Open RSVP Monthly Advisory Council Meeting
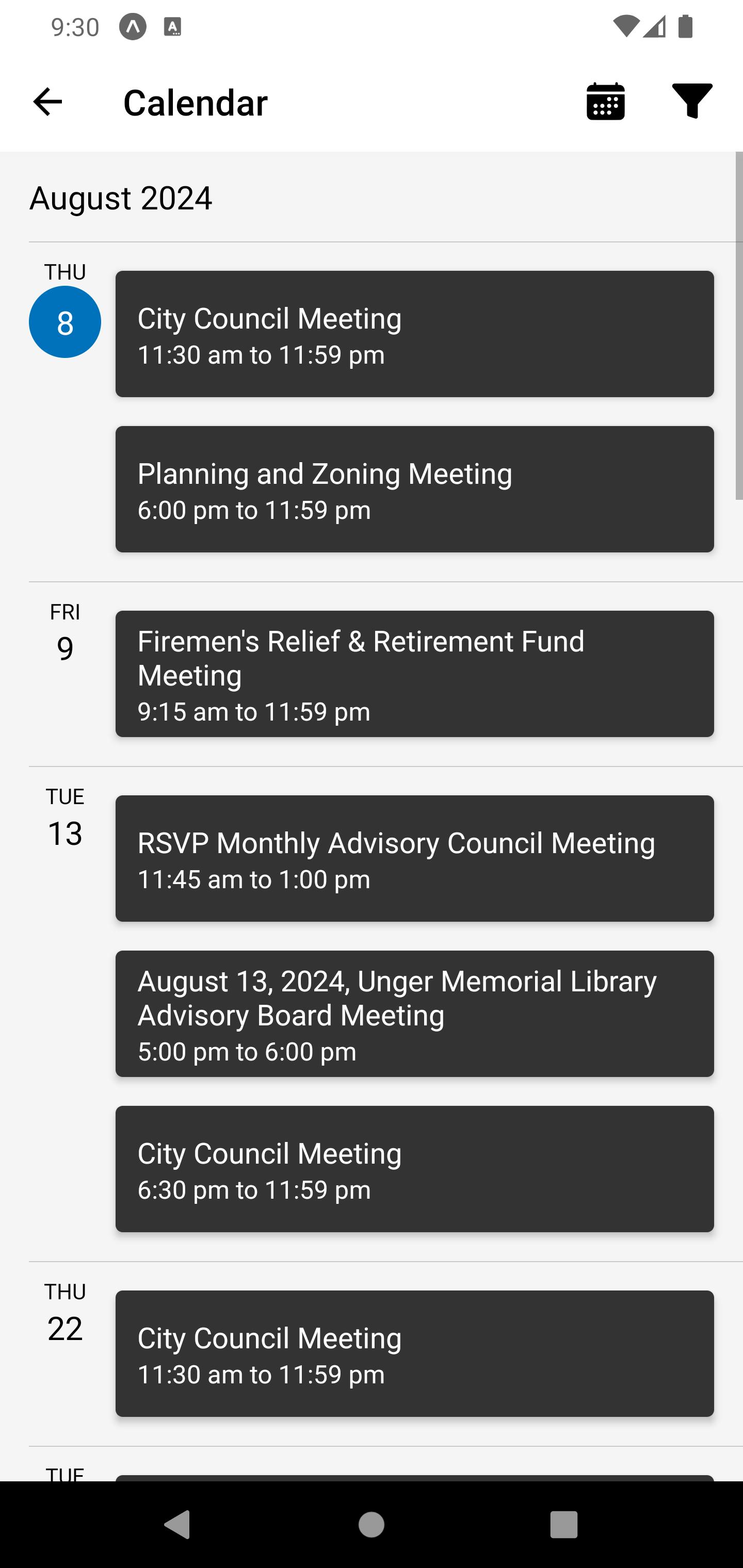743x1568 pixels. tap(415, 858)
